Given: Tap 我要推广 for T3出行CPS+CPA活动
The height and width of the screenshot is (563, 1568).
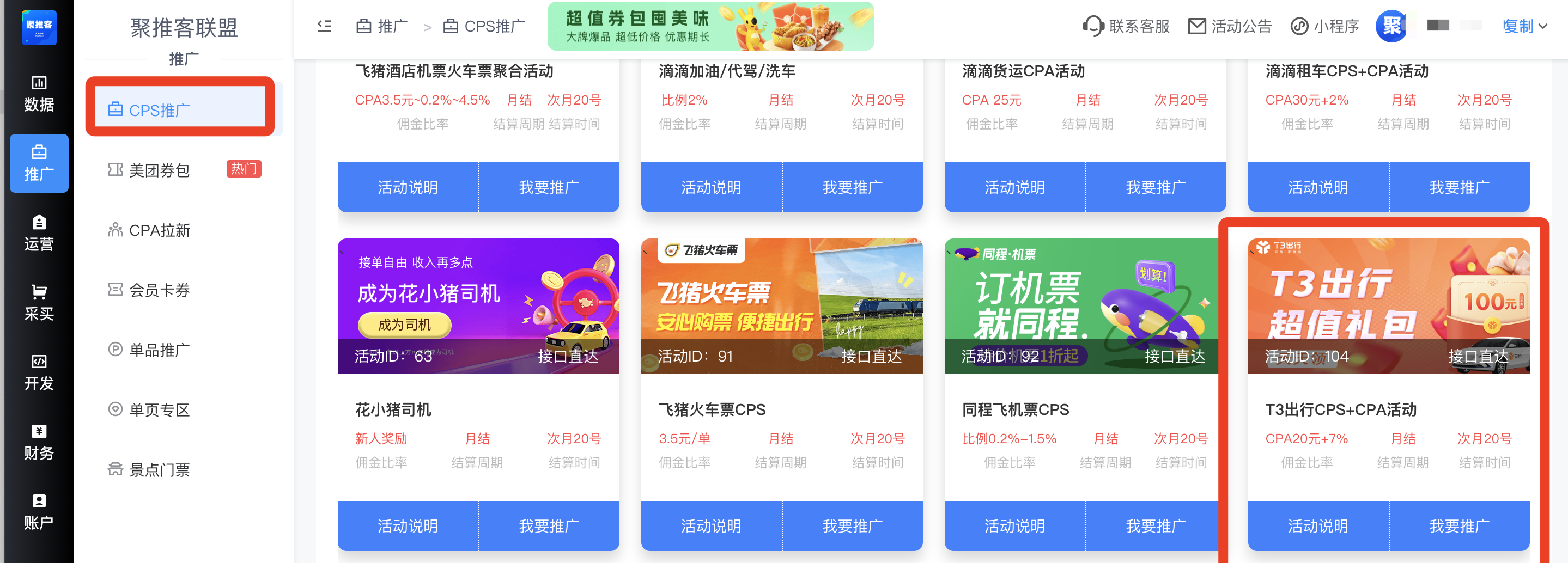Looking at the screenshot, I should point(1459,526).
